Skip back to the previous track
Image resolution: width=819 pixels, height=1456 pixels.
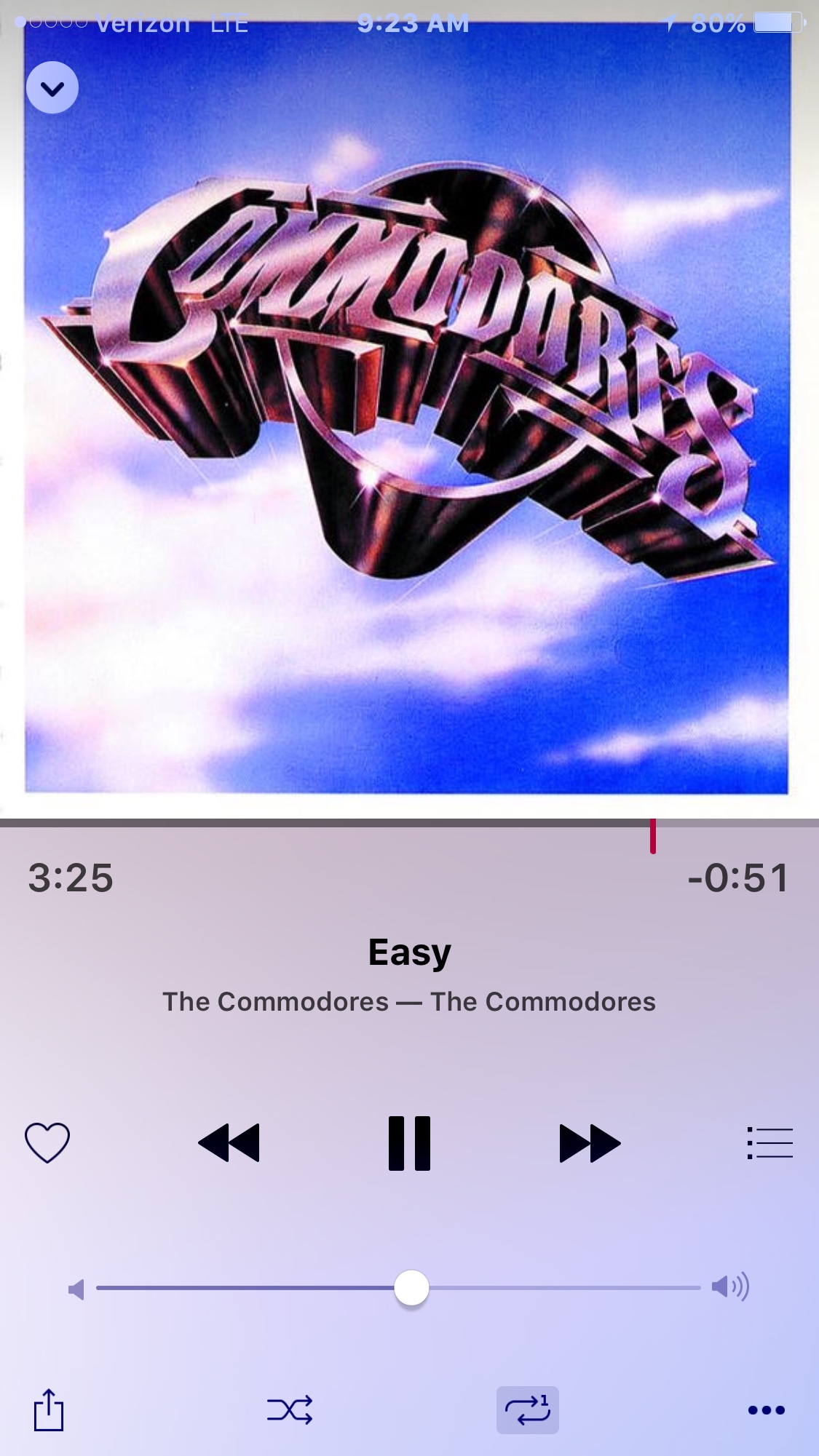click(229, 1142)
